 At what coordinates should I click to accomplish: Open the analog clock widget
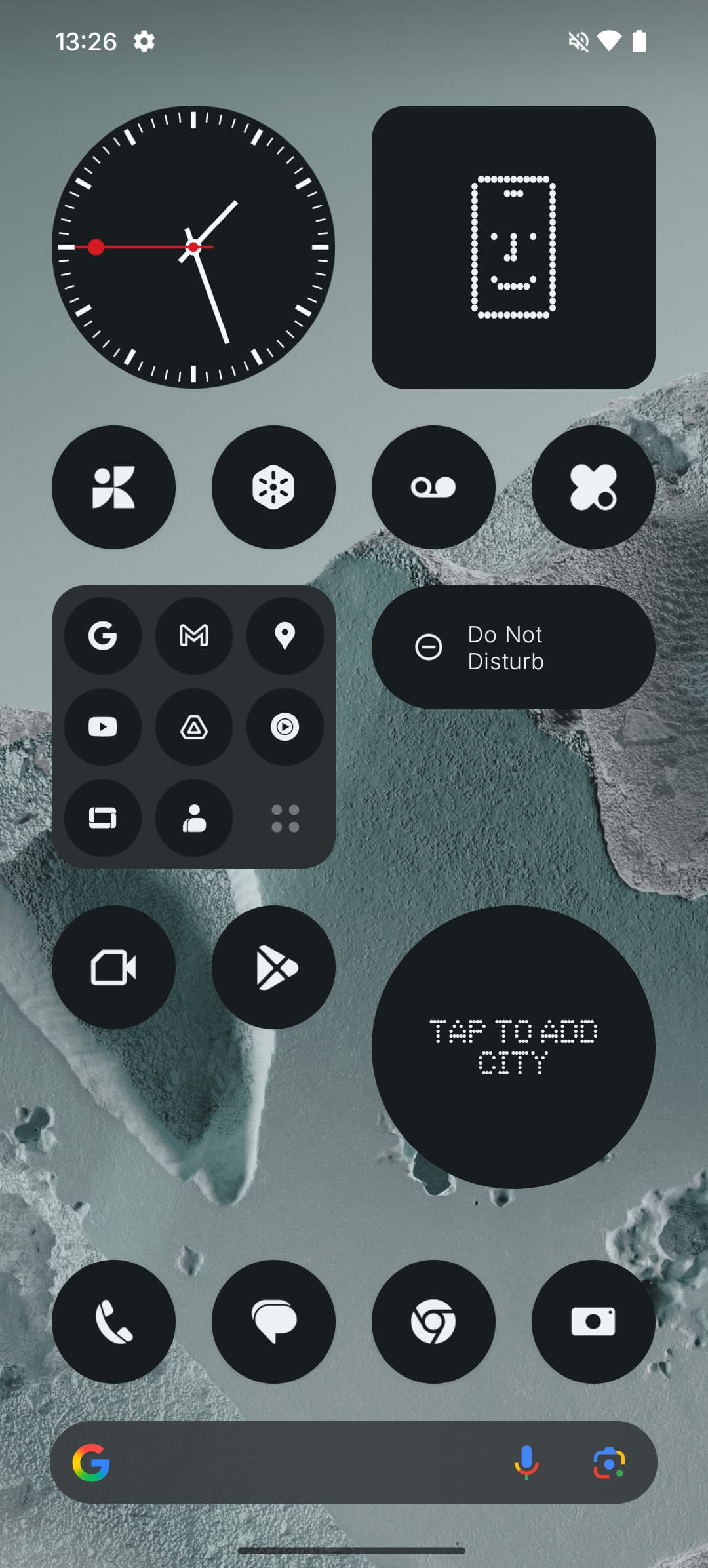(x=193, y=247)
